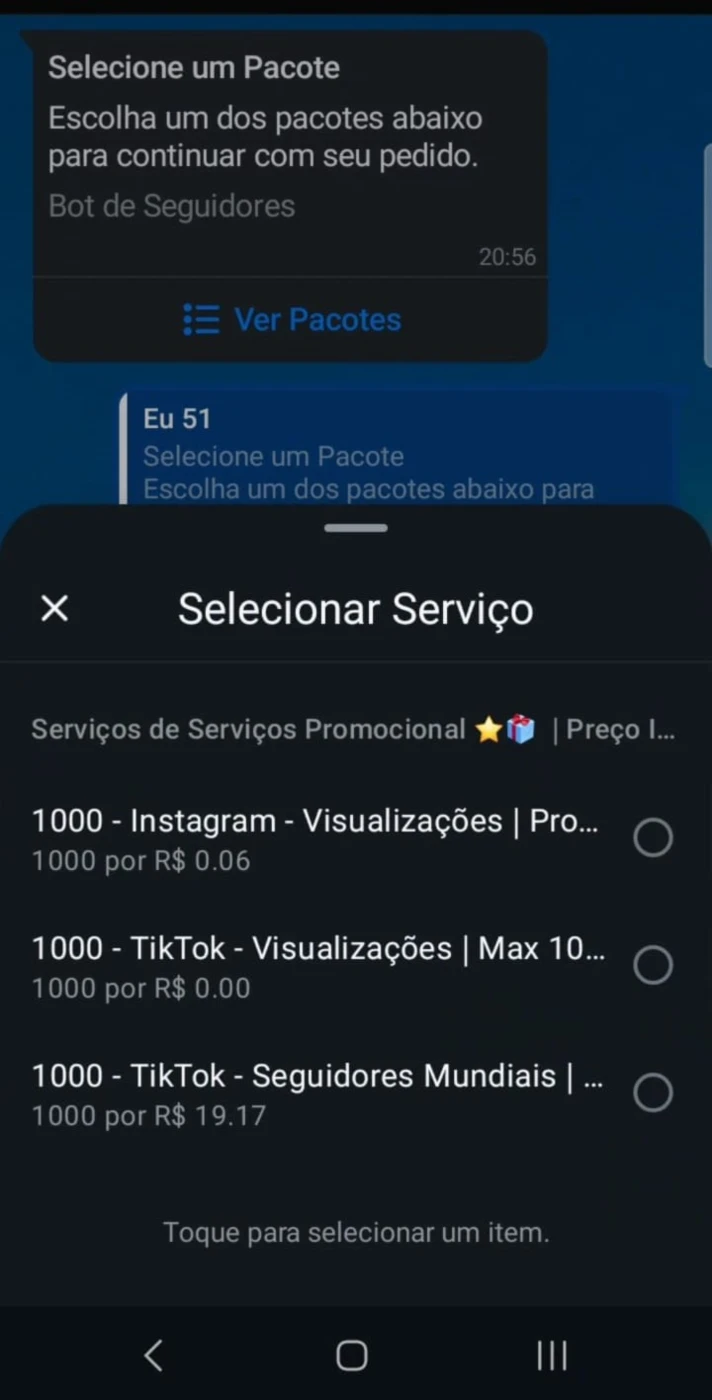Select the Instagram Visualizações package

pos(356,838)
